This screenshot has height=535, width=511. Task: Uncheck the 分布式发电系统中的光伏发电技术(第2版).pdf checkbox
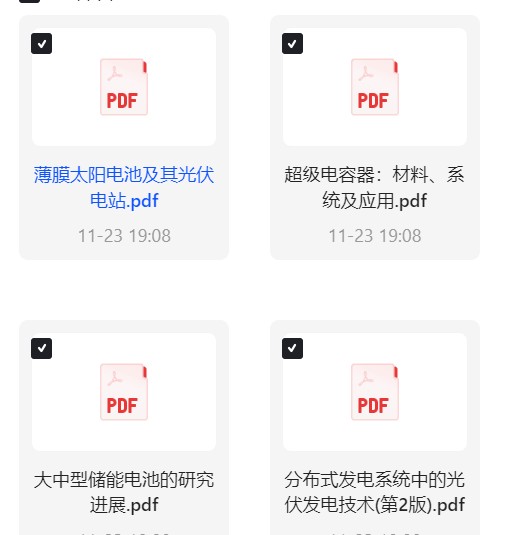coord(292,348)
